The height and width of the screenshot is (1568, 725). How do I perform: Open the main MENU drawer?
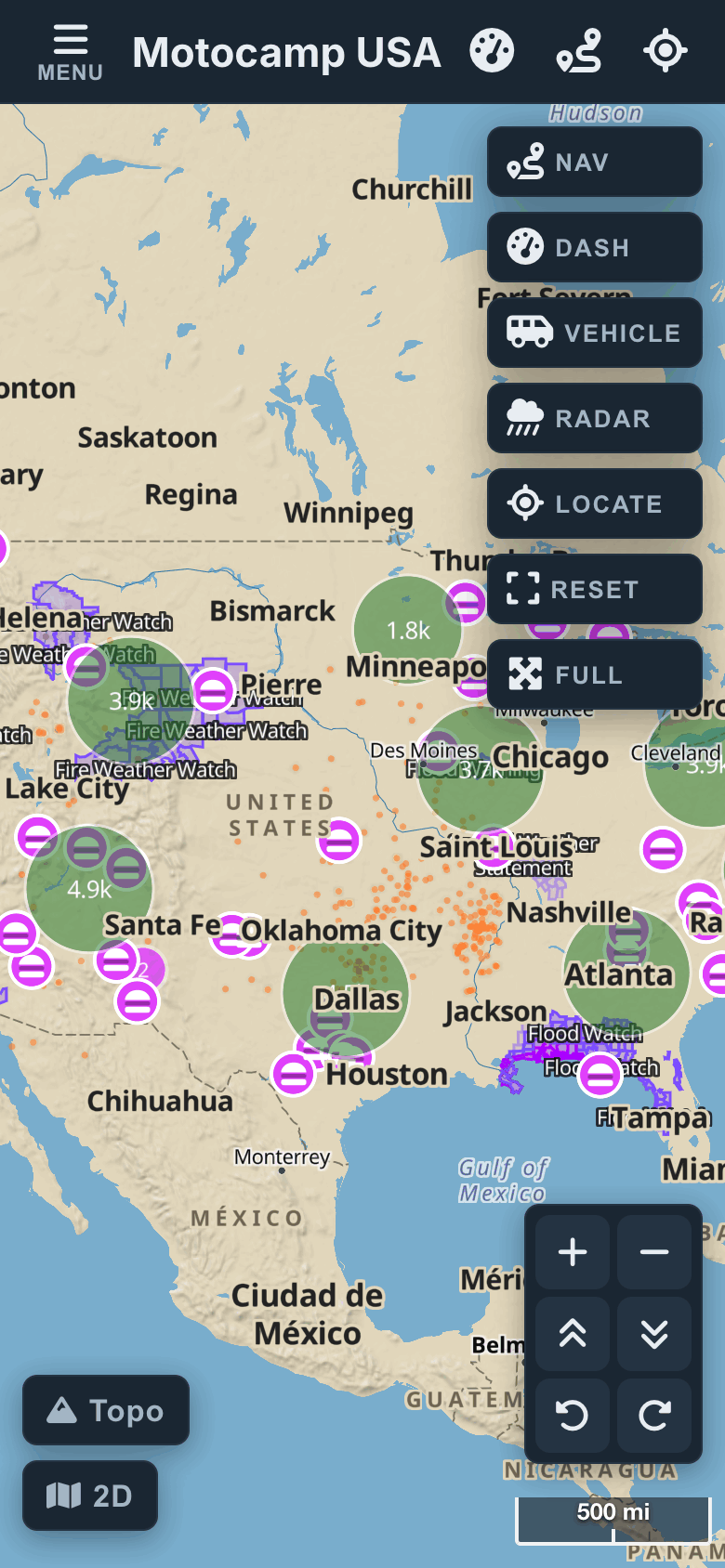(71, 52)
